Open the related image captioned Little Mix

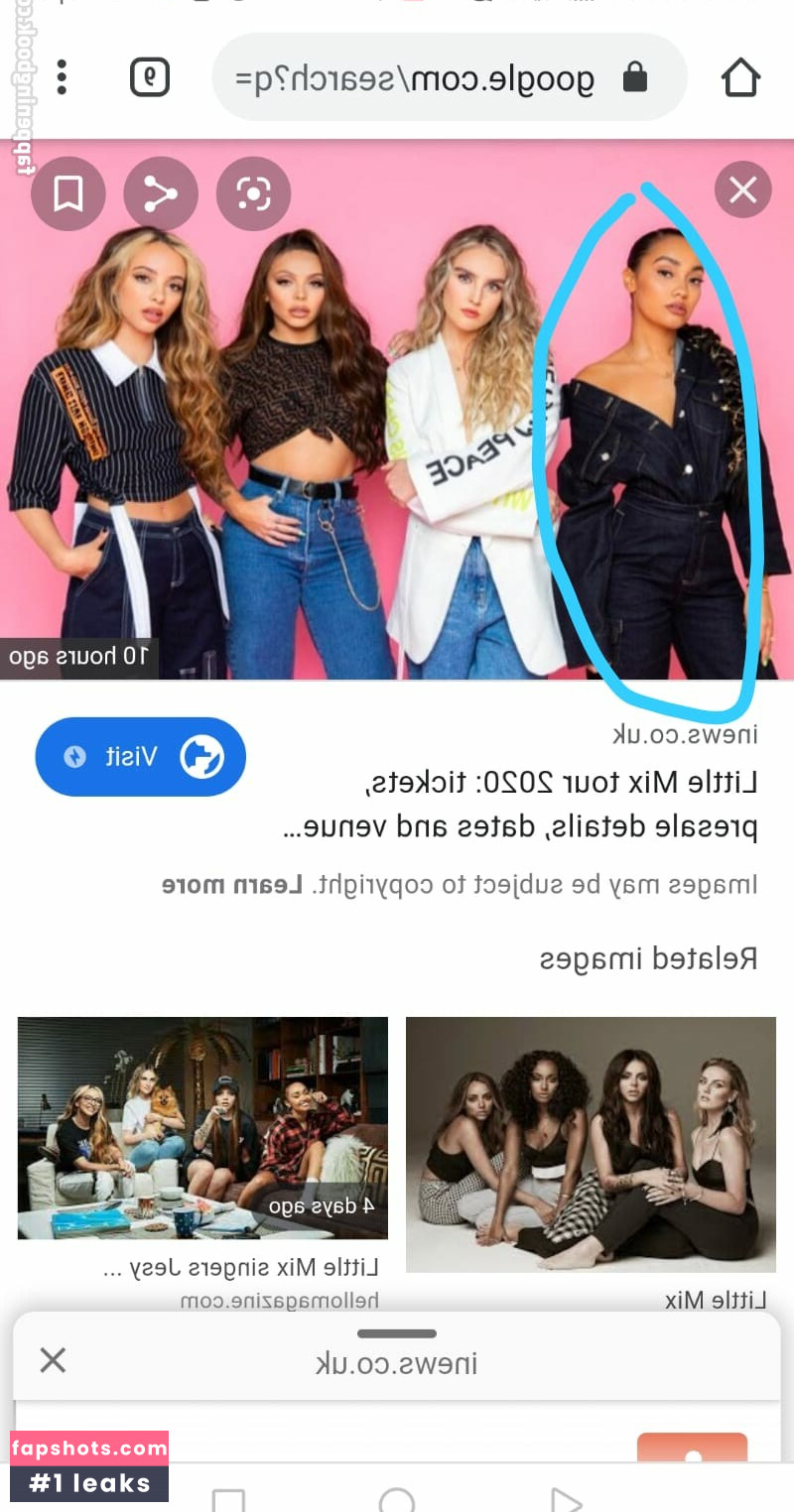click(591, 1144)
